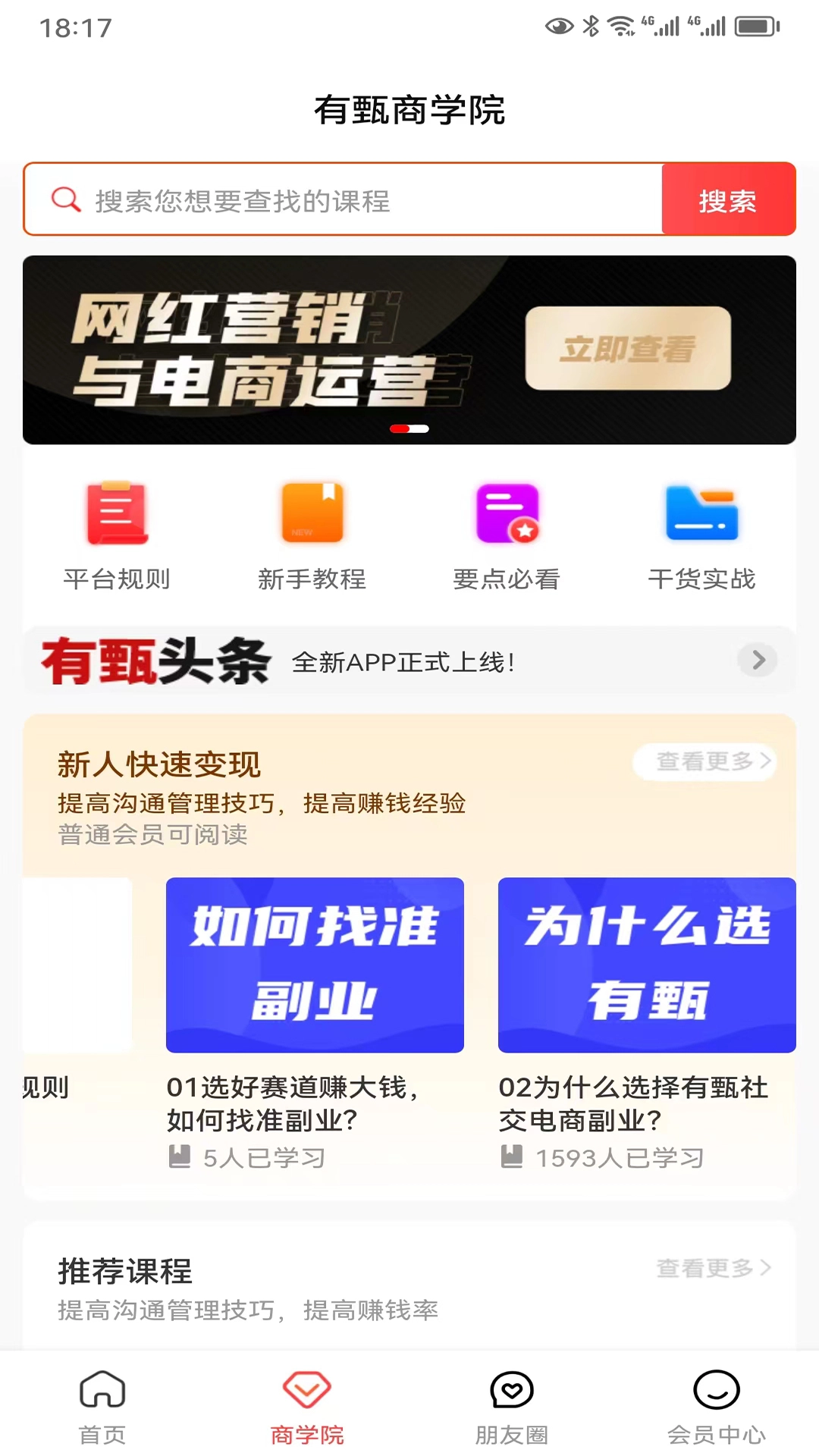
Task: Select the 商学院 tab
Action: tap(307, 1407)
